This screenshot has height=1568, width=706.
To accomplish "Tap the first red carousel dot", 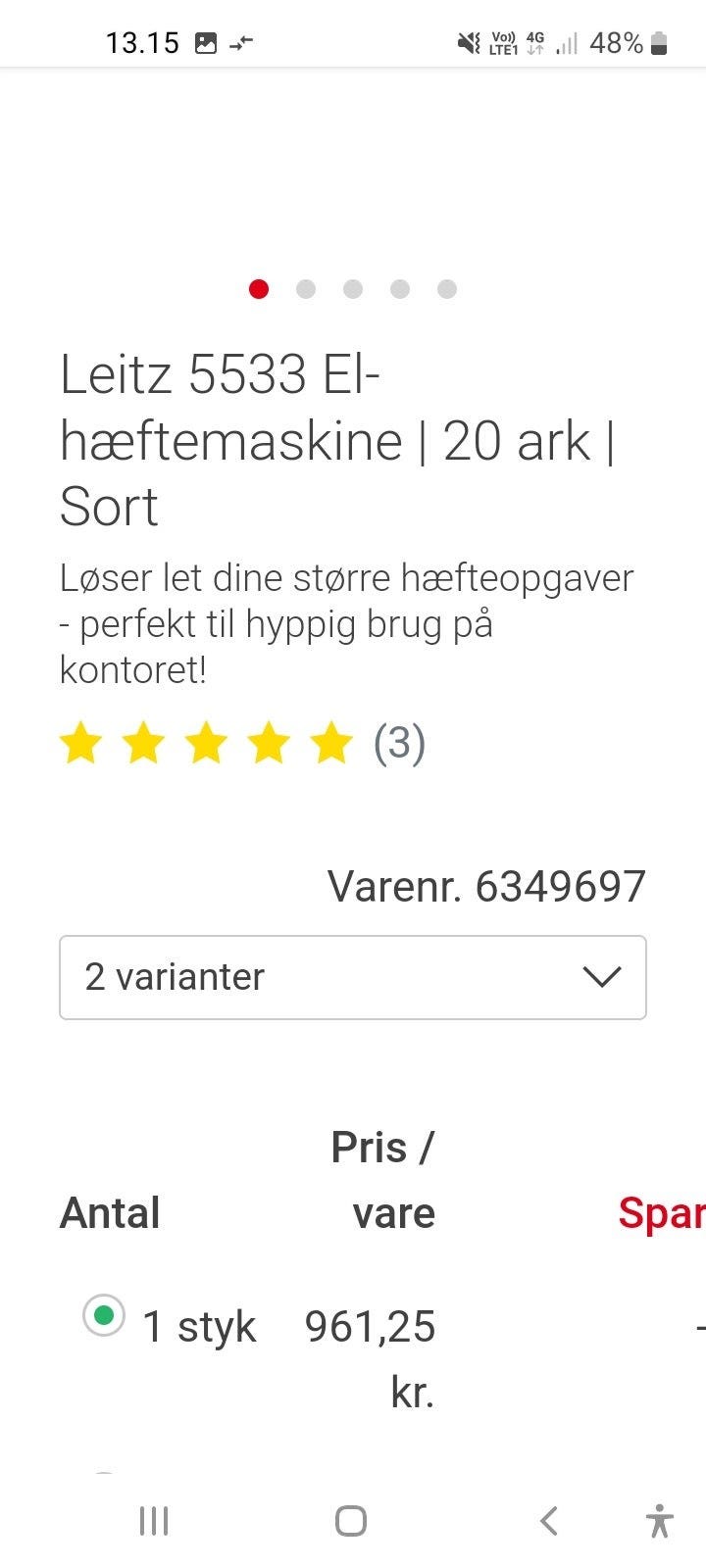I will coord(258,288).
